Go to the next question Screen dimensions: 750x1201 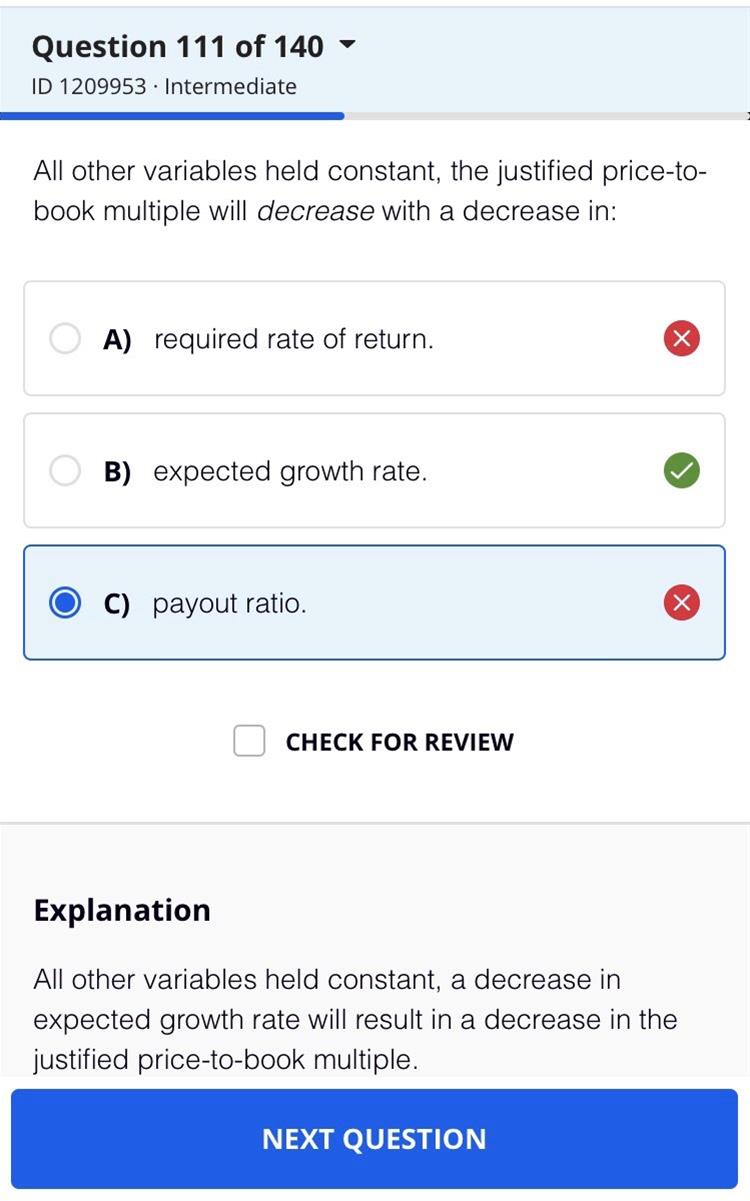tap(374, 1139)
